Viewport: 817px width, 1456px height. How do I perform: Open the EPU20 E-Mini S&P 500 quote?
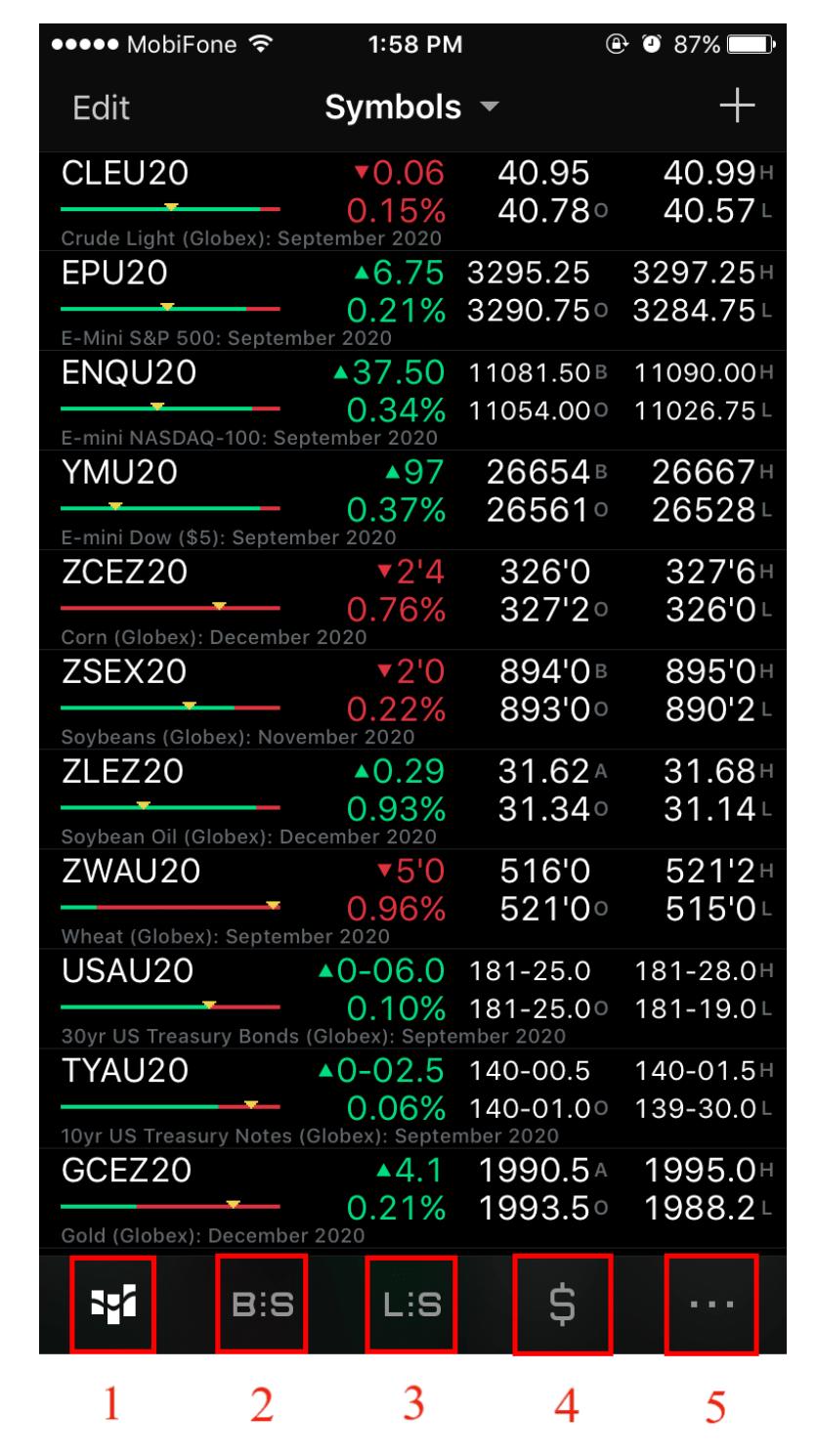[x=115, y=274]
